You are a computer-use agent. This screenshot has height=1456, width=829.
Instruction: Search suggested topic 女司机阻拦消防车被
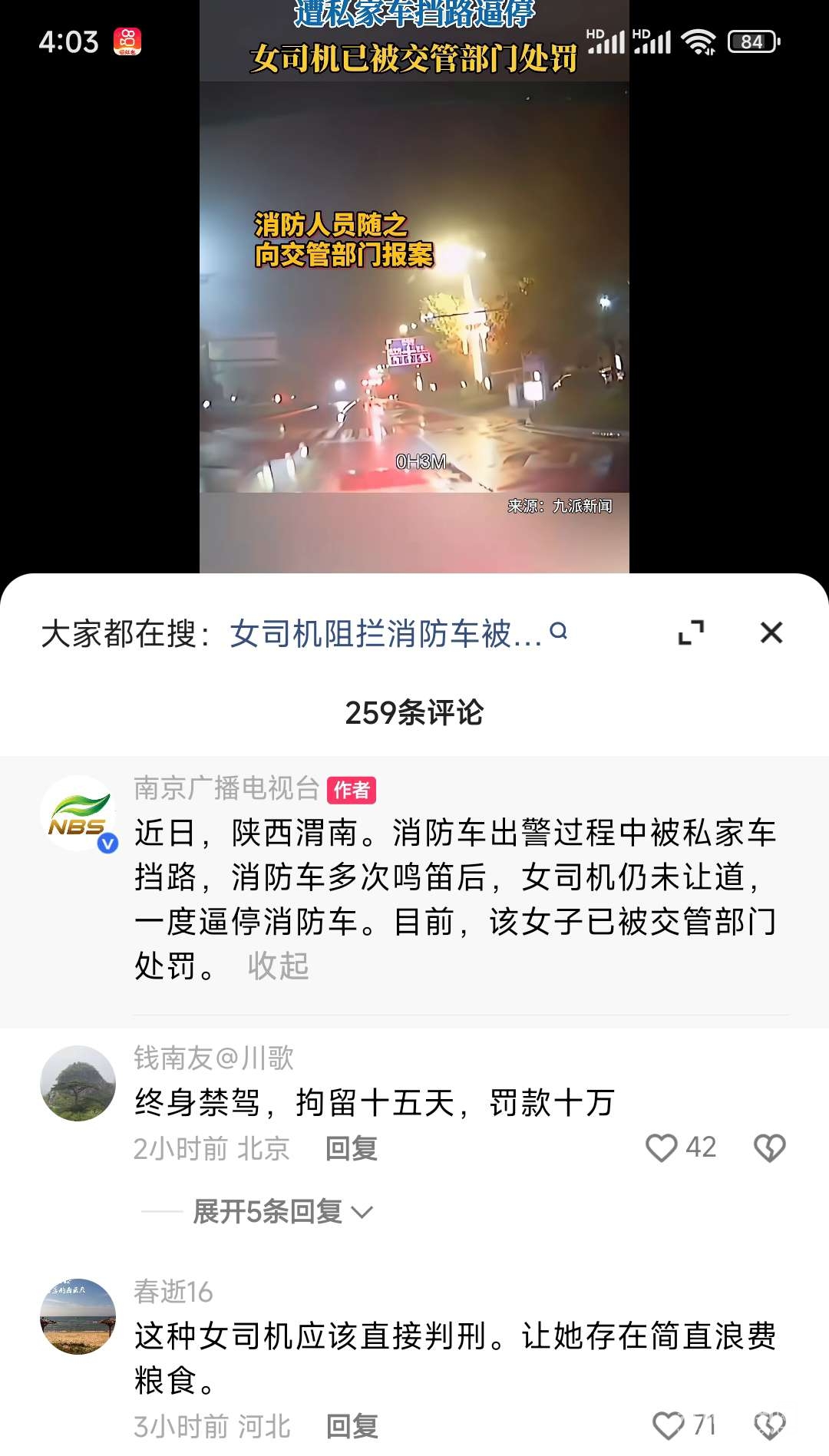pyautogui.click(x=398, y=634)
